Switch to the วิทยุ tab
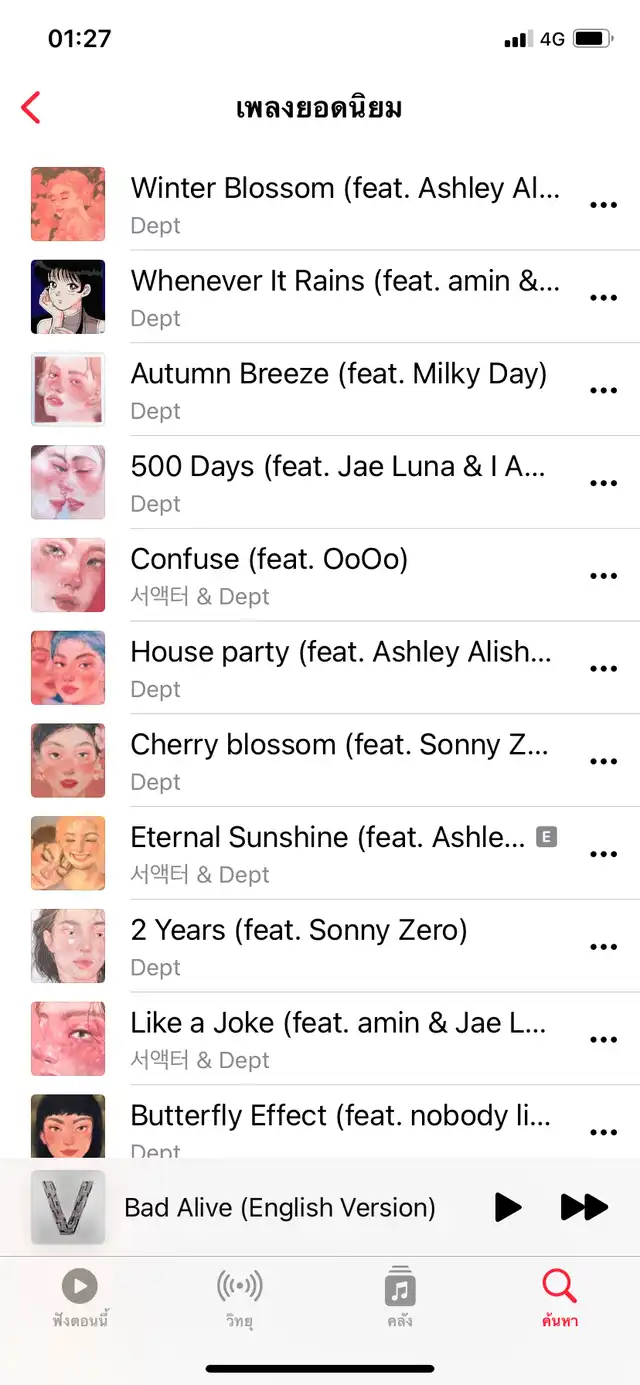Image resolution: width=640 pixels, height=1385 pixels. (x=240, y=1297)
